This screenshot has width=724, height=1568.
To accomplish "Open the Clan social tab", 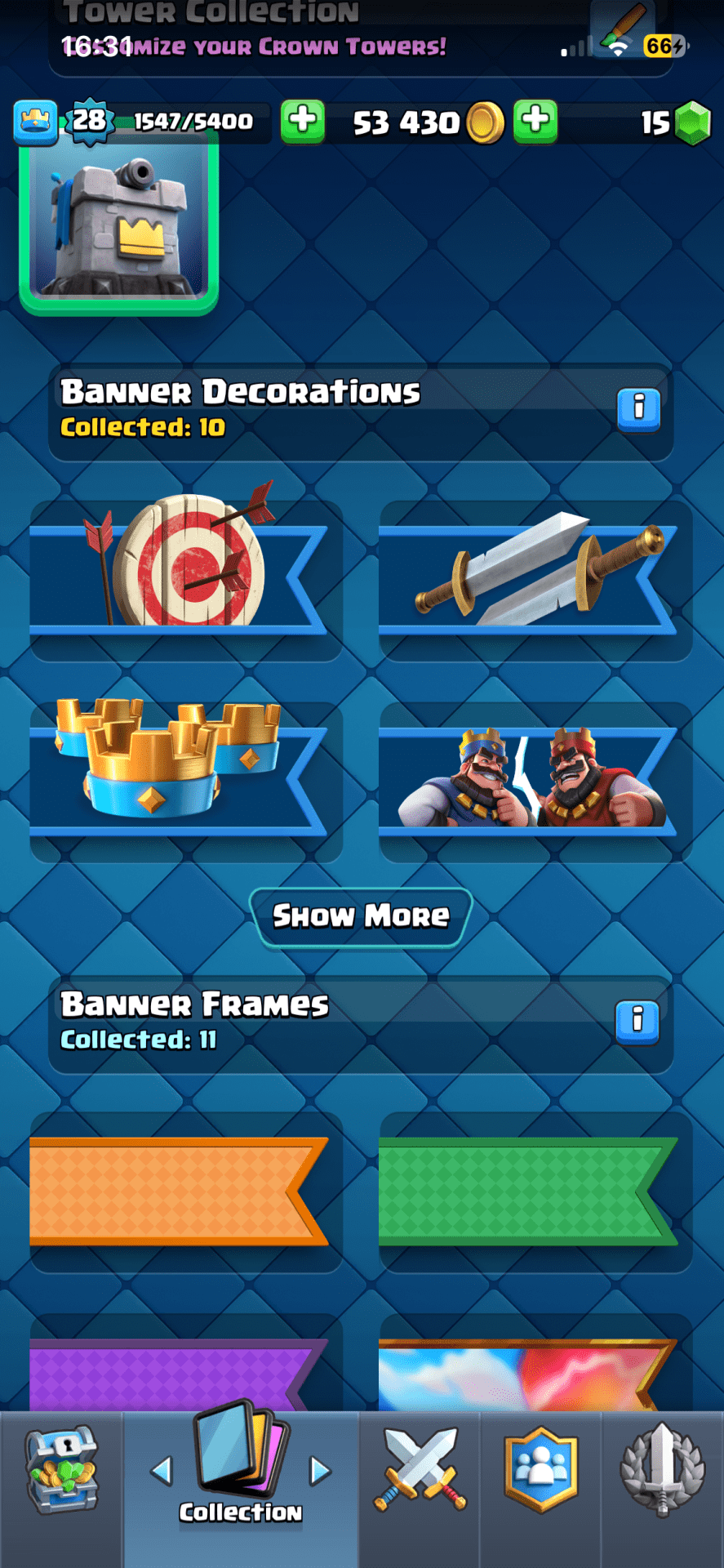I will [x=541, y=1470].
